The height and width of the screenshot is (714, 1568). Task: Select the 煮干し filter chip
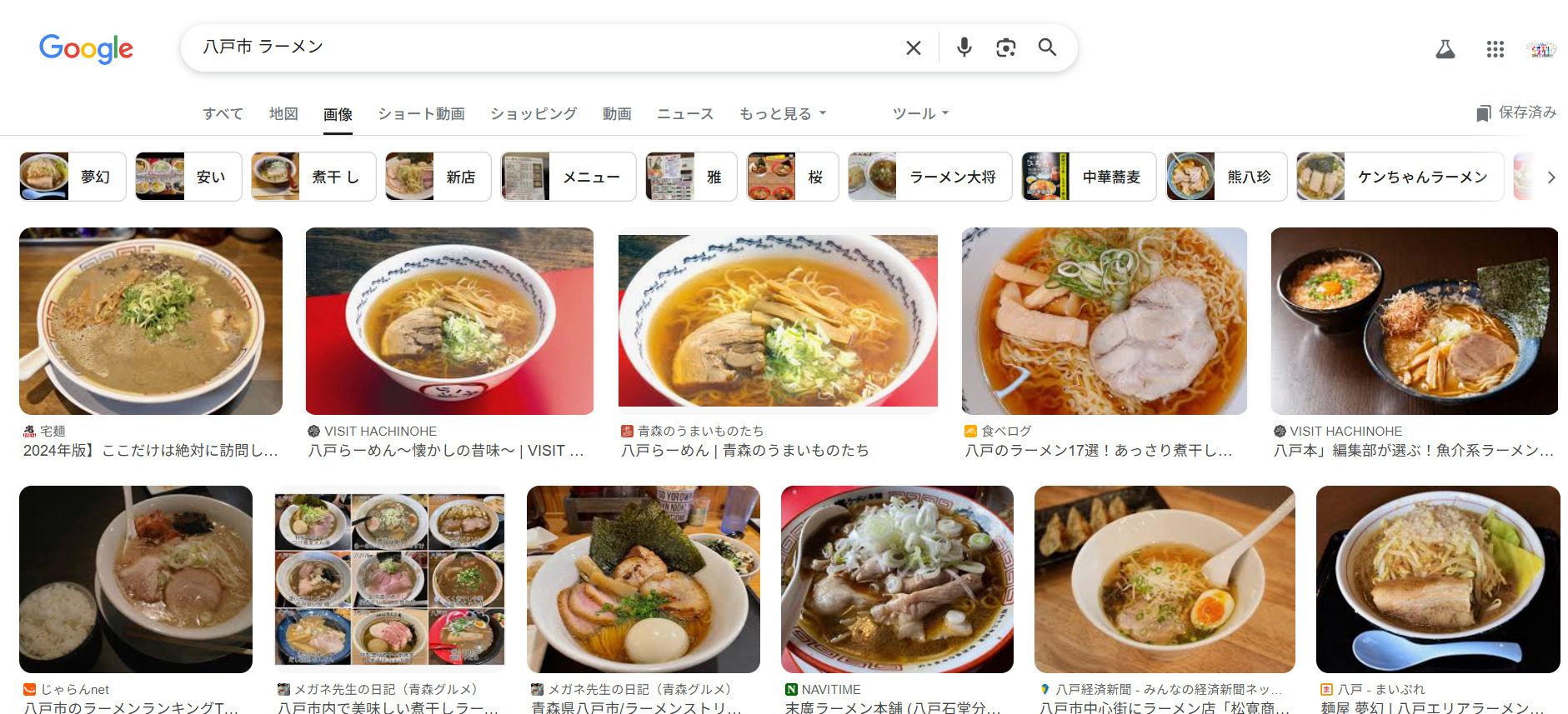pyautogui.click(x=313, y=177)
